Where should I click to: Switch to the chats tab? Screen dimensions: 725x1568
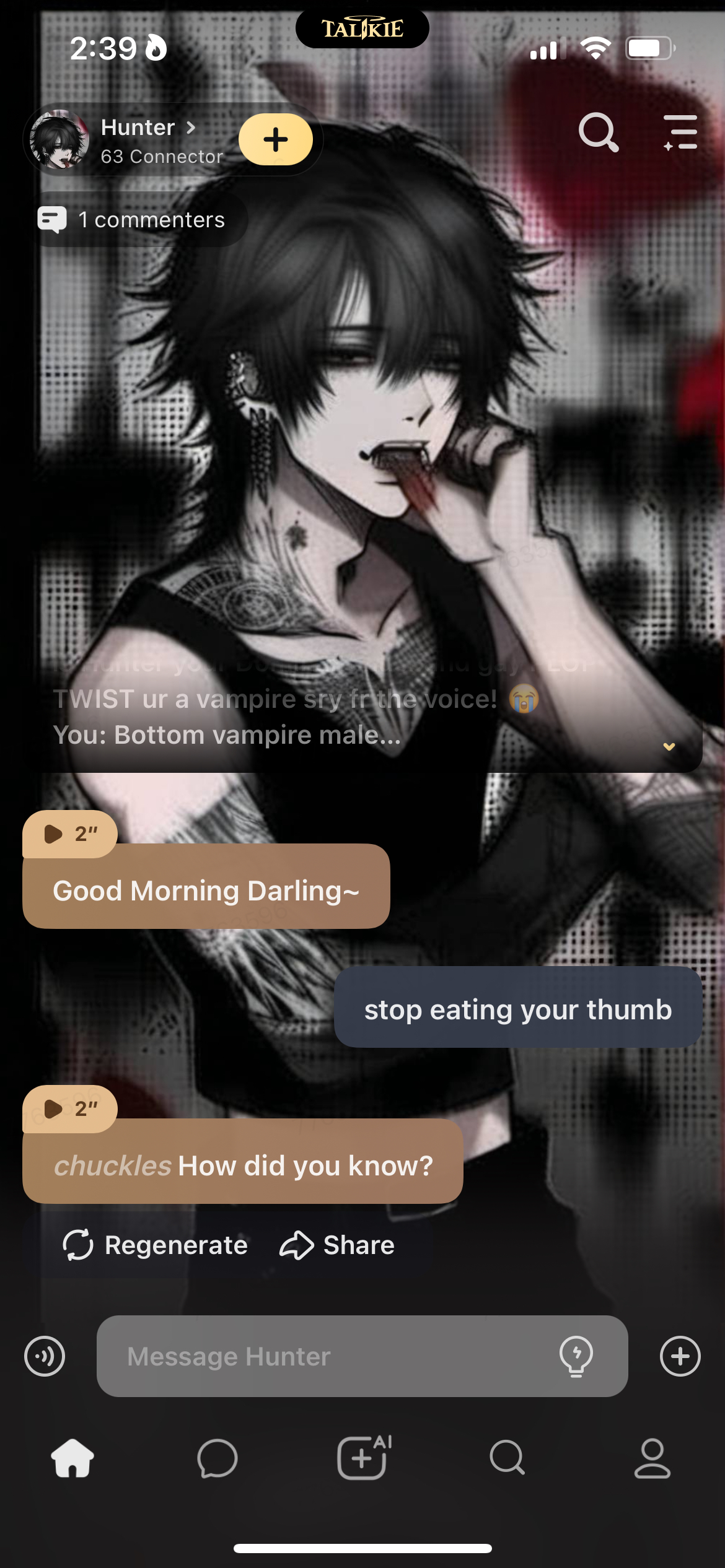[x=217, y=1458]
